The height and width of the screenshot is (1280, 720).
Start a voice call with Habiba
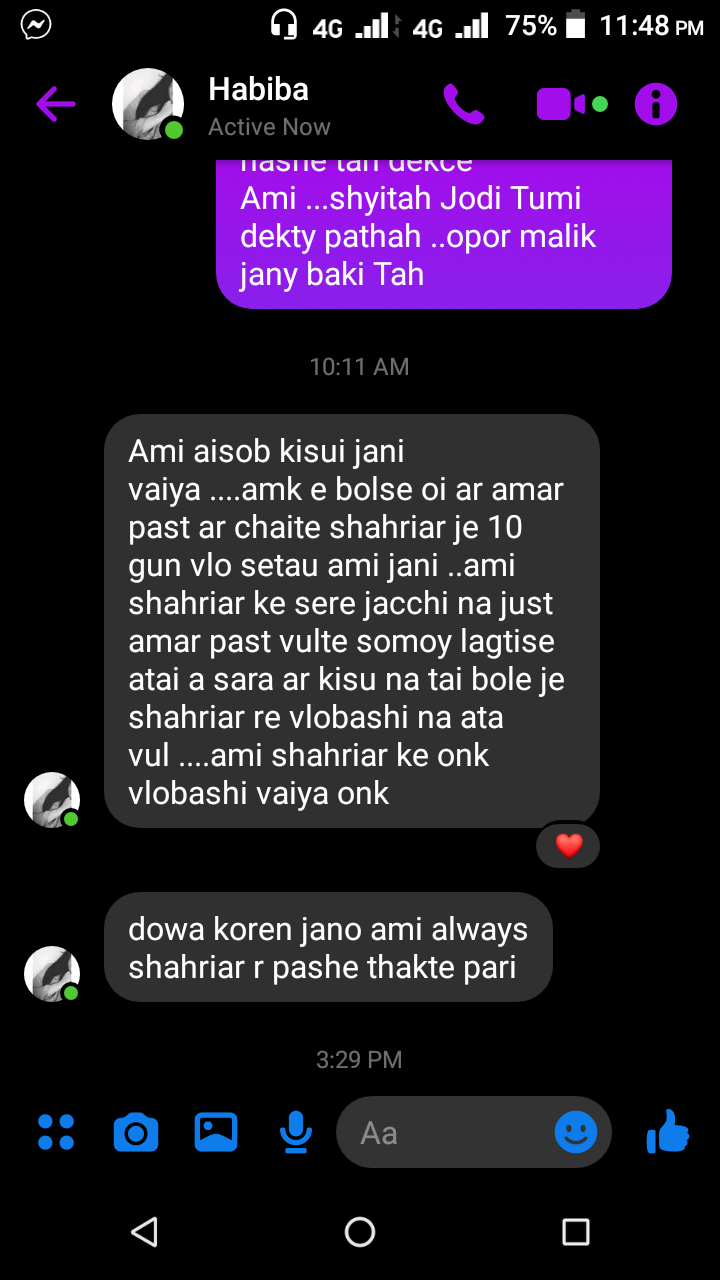[x=463, y=104]
